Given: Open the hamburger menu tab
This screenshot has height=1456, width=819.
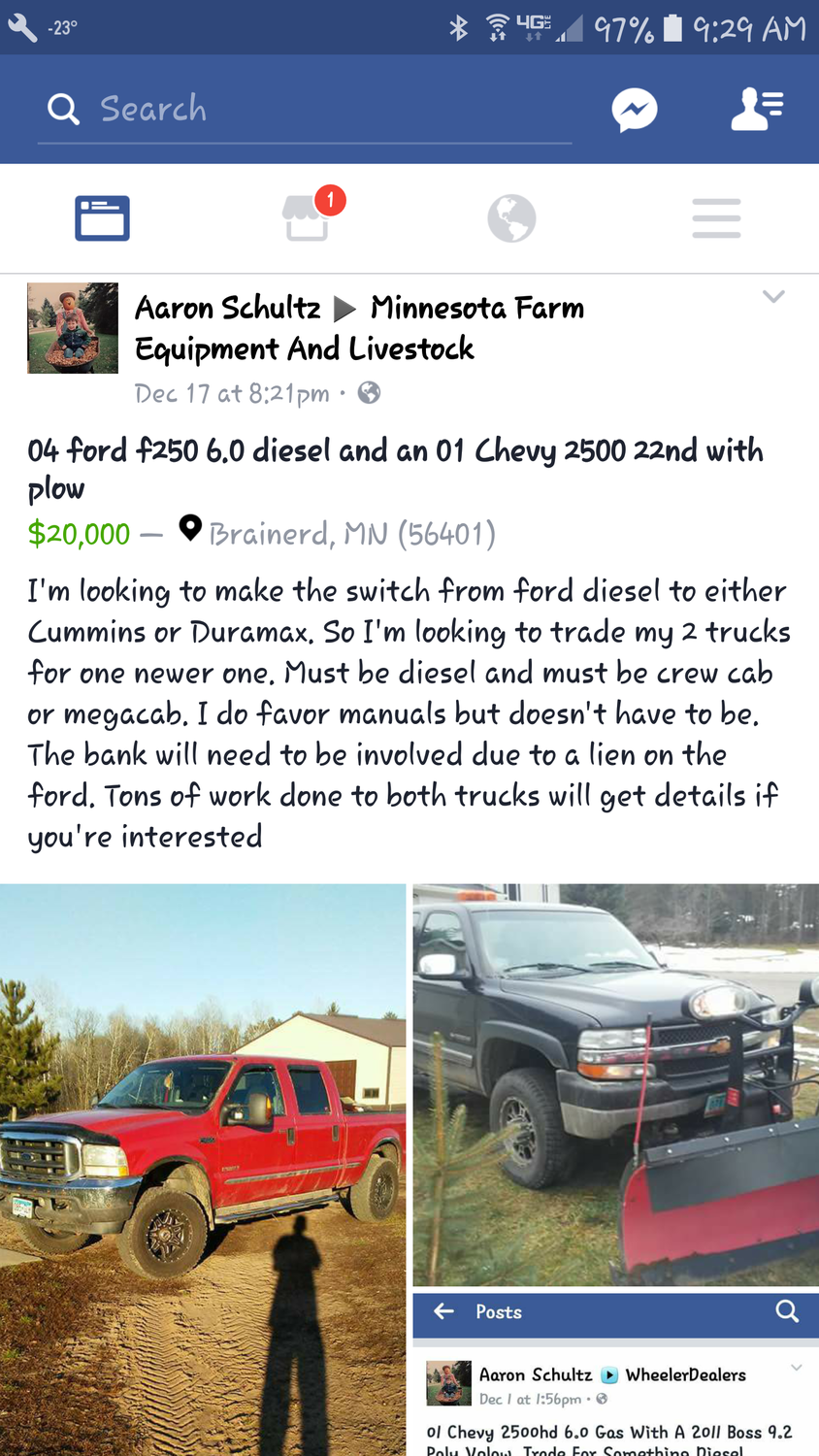Looking at the screenshot, I should [x=716, y=218].
